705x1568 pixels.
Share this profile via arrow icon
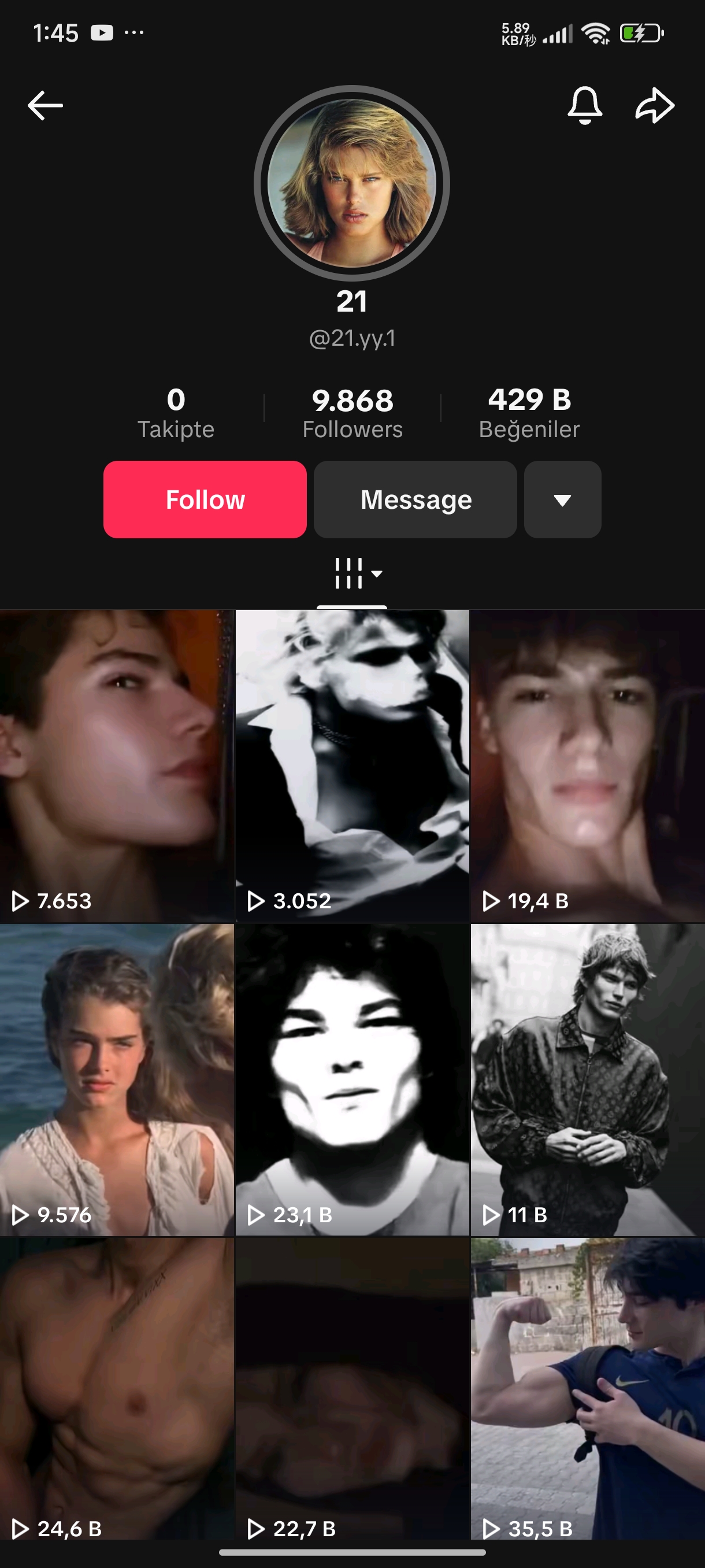[x=655, y=105]
